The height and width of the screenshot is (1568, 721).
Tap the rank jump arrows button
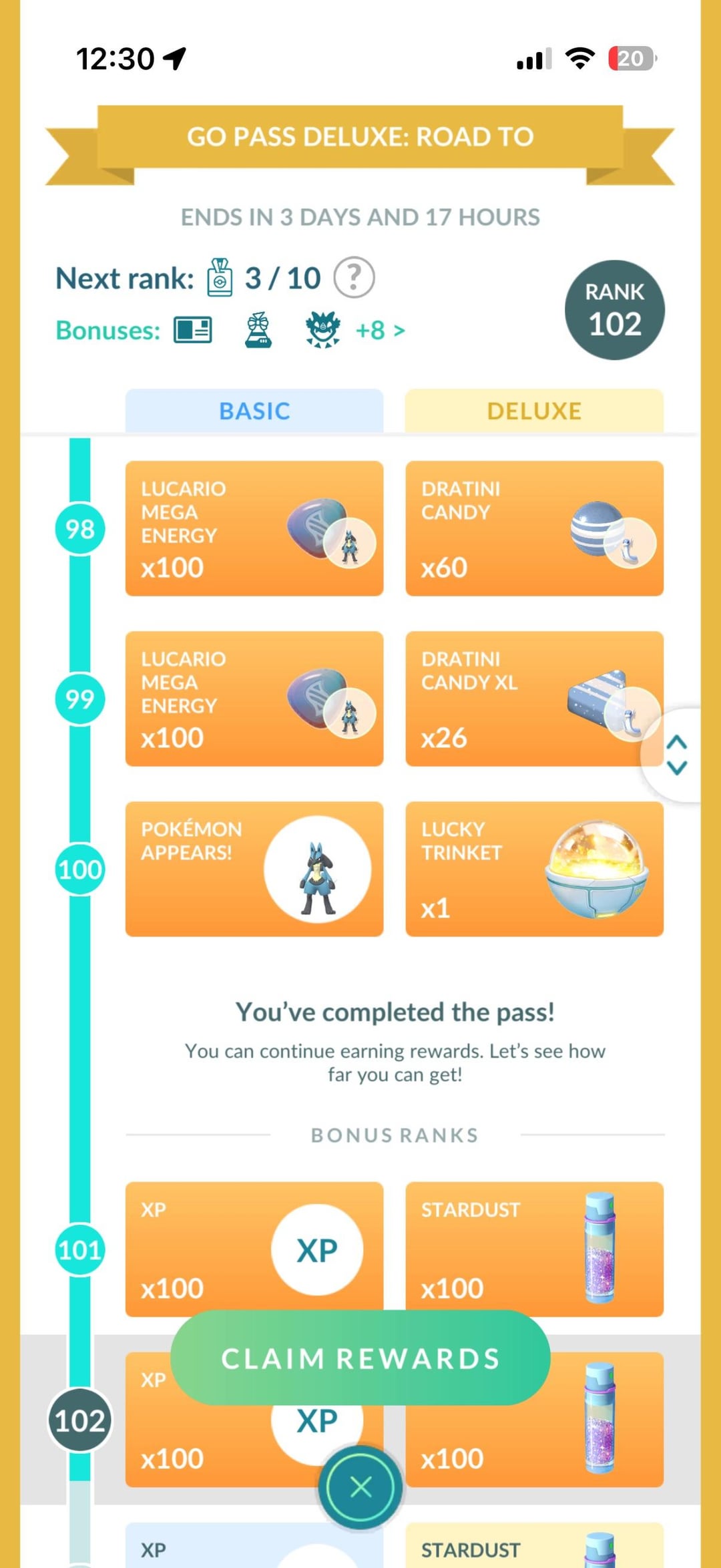(x=677, y=755)
